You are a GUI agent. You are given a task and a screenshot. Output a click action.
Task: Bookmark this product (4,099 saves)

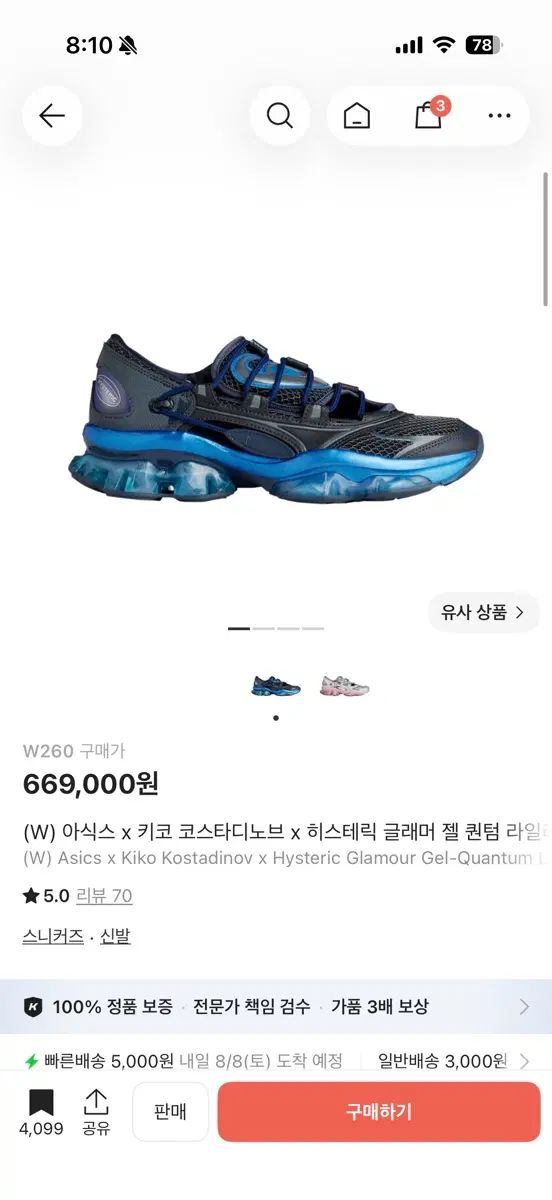pyautogui.click(x=41, y=1113)
